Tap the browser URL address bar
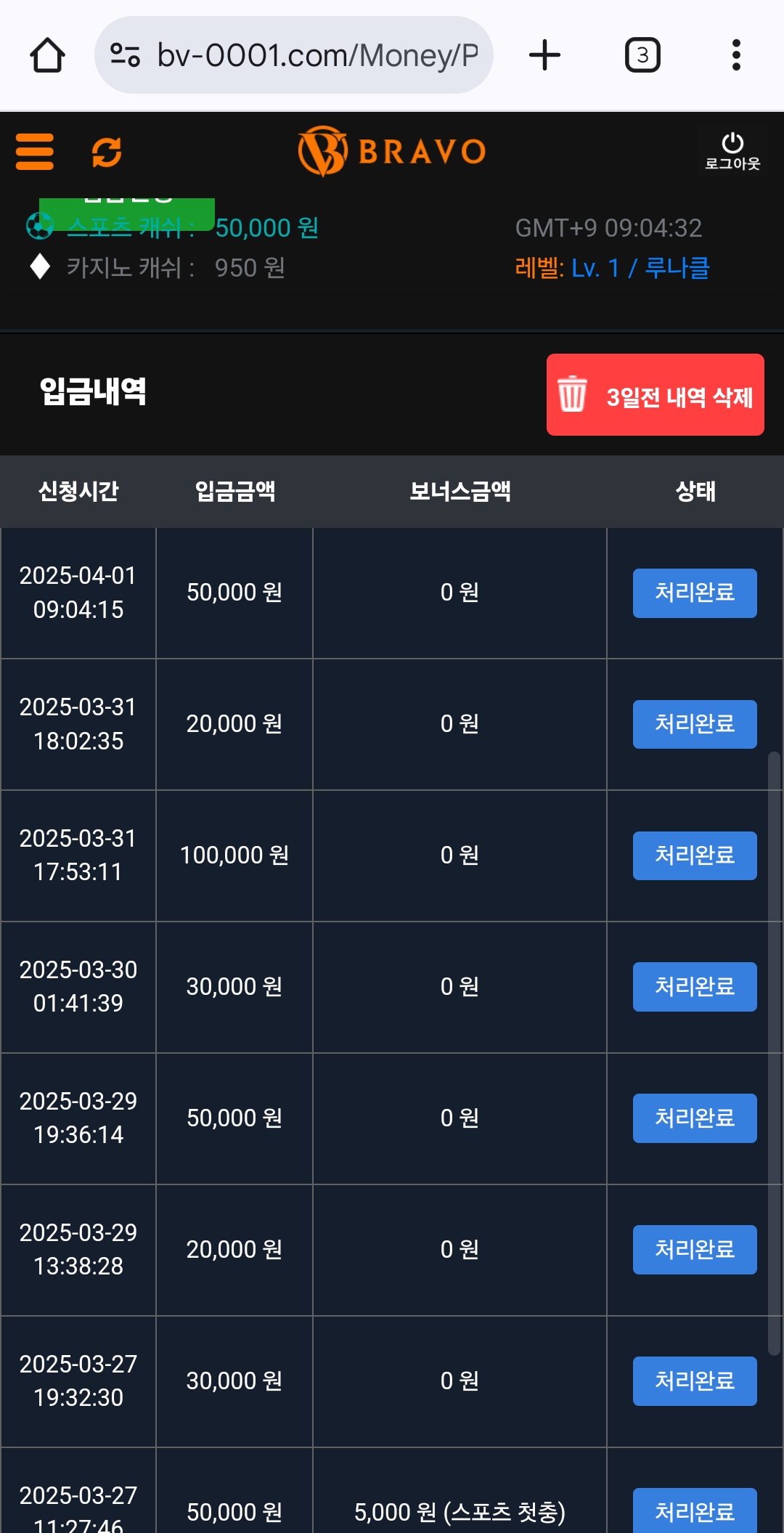The width and height of the screenshot is (784, 1533). coord(294,55)
